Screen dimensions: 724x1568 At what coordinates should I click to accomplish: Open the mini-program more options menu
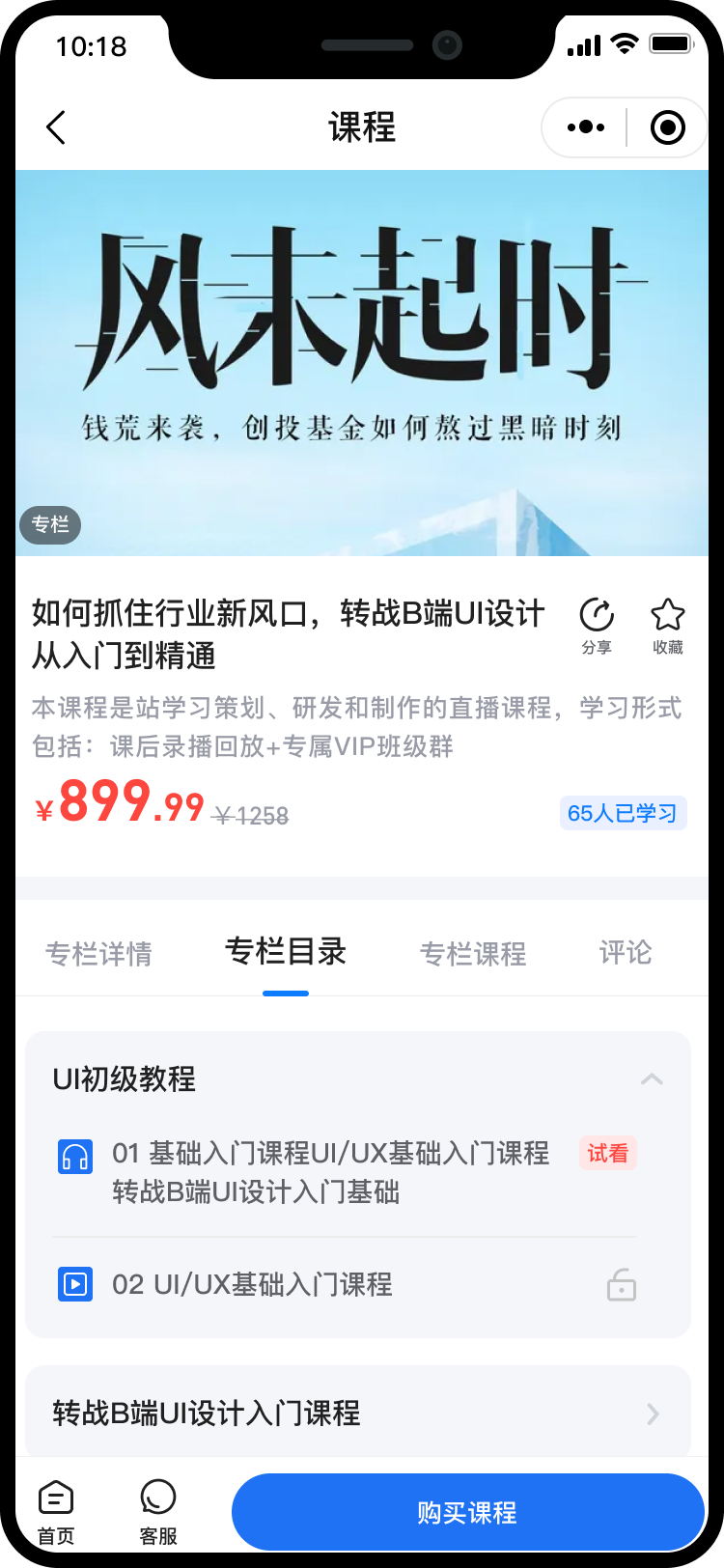[586, 127]
